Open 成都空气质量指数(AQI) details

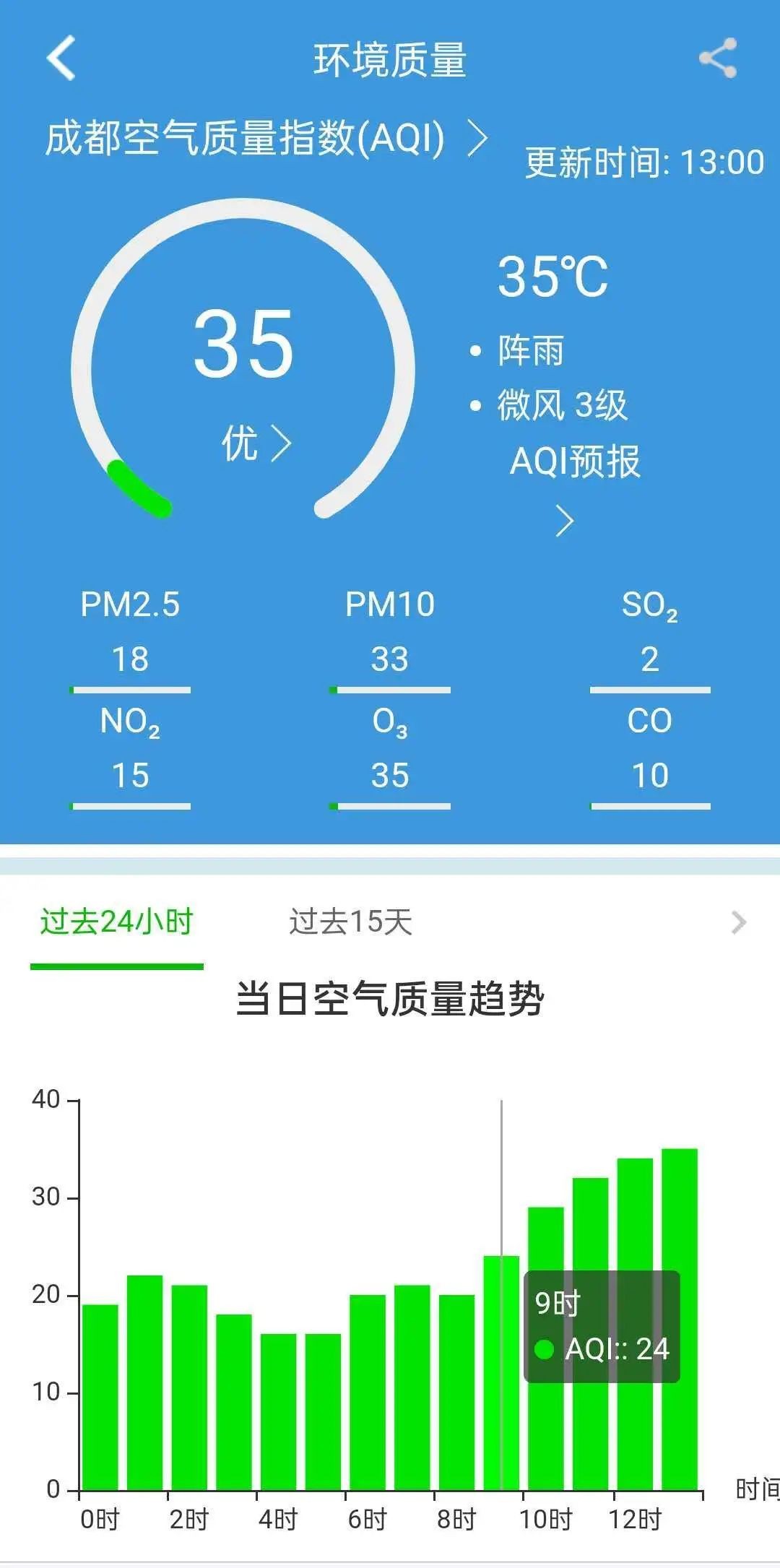[266, 138]
